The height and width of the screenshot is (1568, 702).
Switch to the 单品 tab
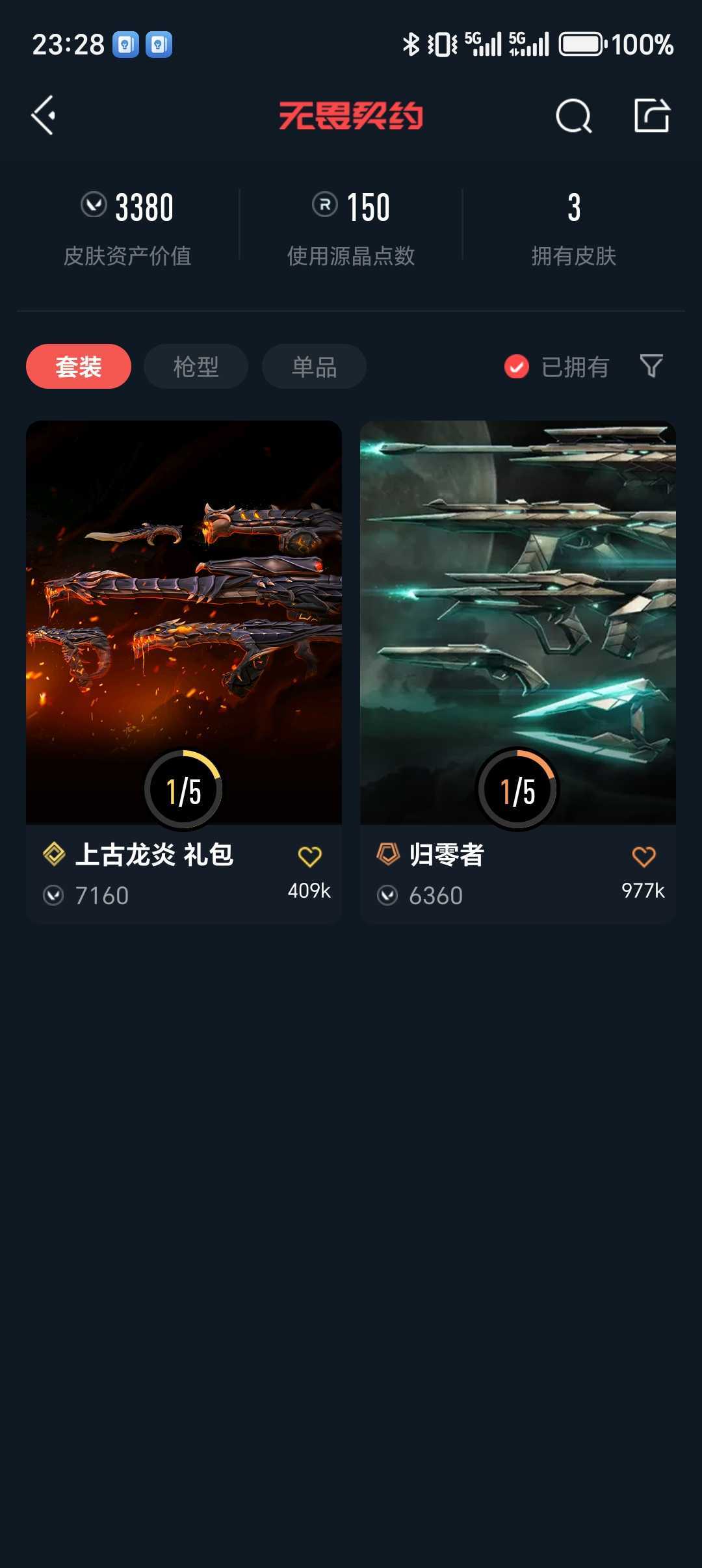(313, 366)
